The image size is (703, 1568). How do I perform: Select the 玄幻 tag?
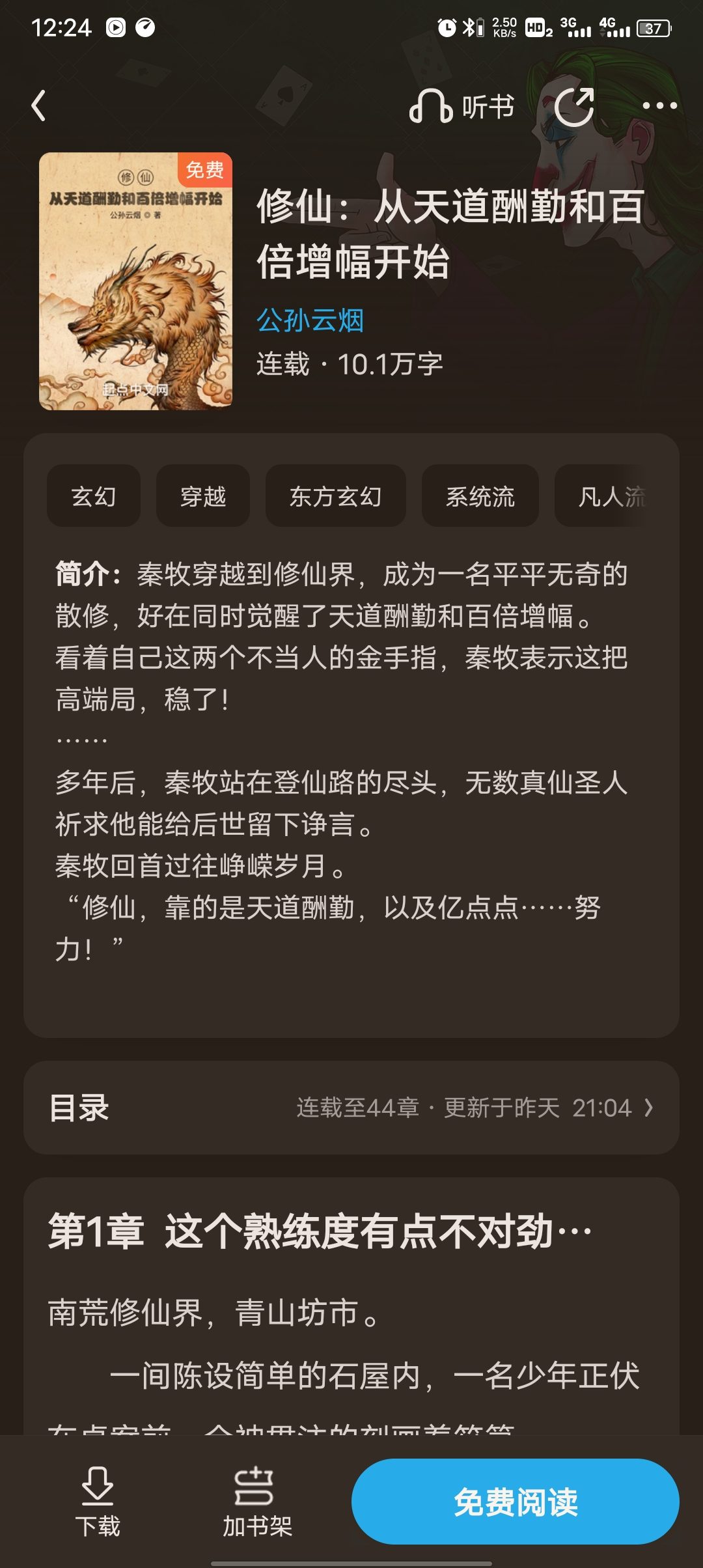coord(94,496)
